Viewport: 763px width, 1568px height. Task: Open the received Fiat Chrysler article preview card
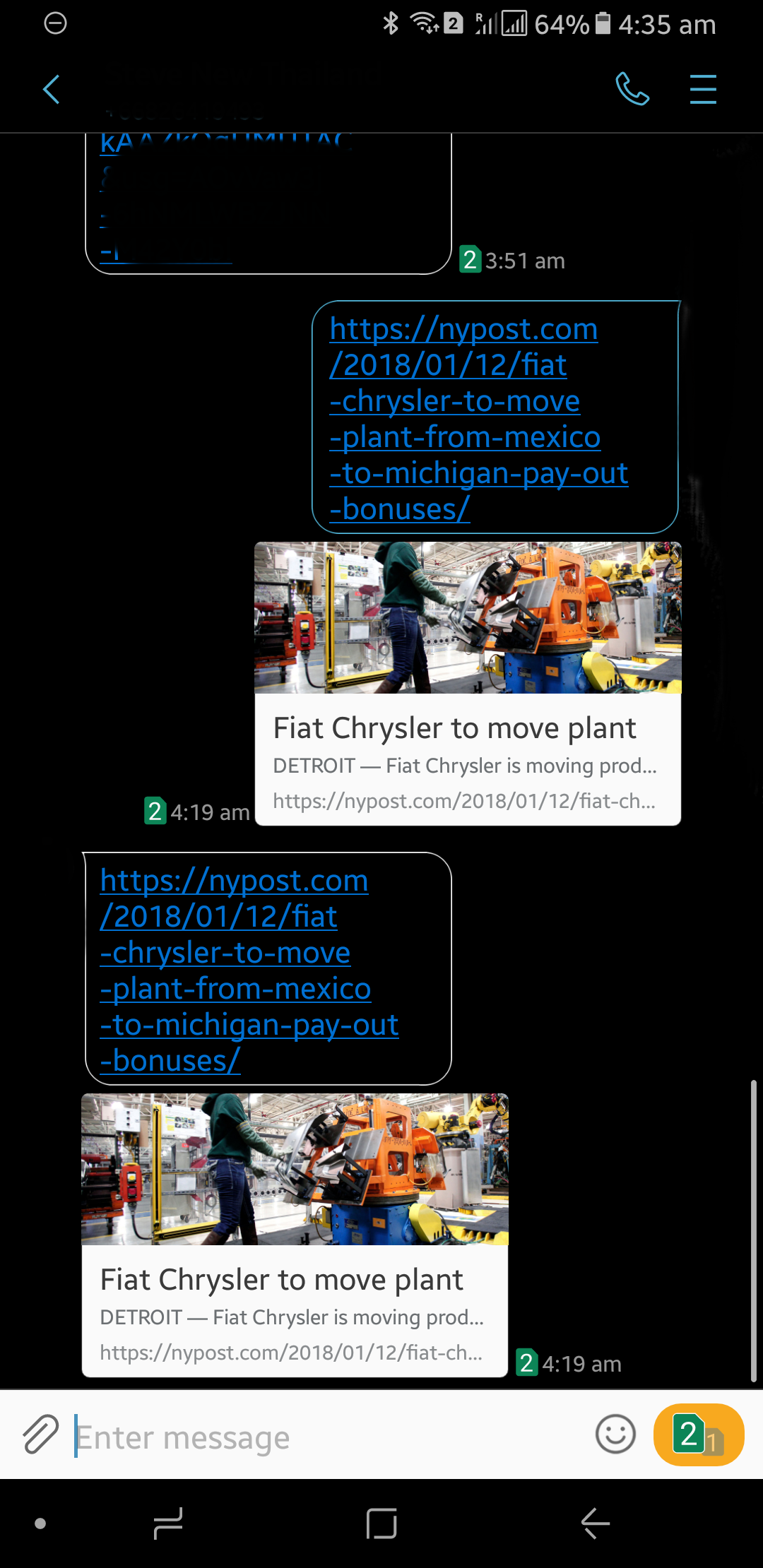point(295,1235)
